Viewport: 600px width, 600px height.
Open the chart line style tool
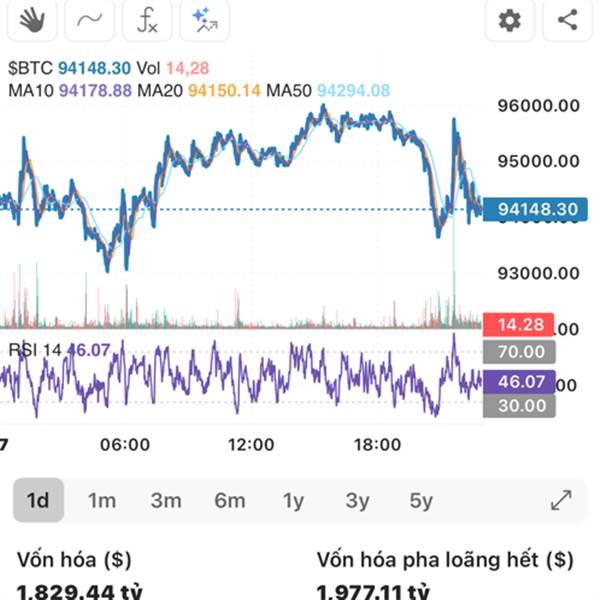click(90, 20)
